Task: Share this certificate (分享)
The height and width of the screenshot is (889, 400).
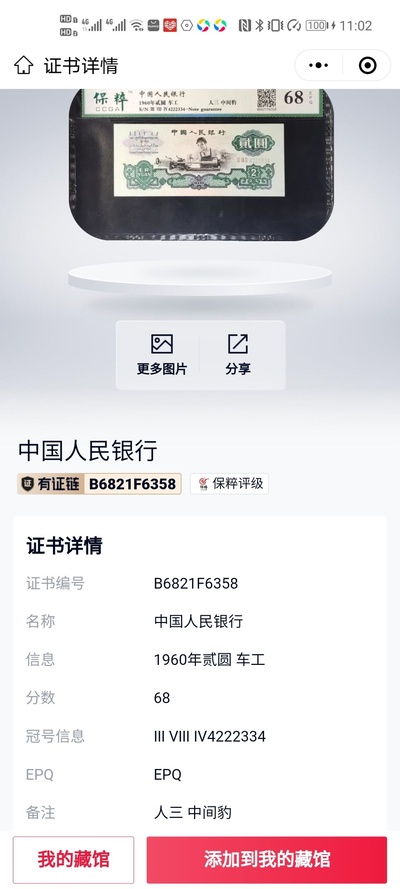Action: (x=237, y=355)
